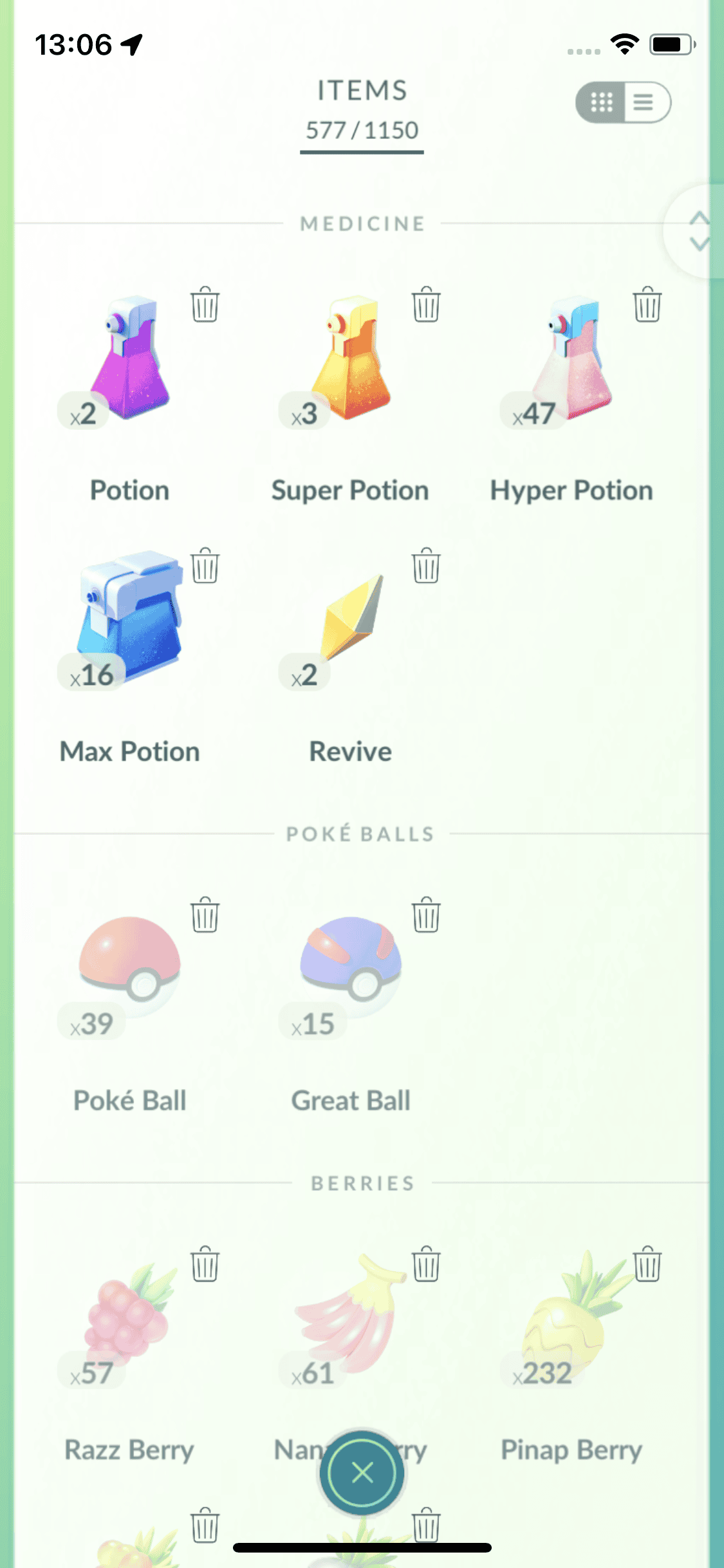Discard Poké Balls using trash icon
This screenshot has height=1568, width=724.
205,915
